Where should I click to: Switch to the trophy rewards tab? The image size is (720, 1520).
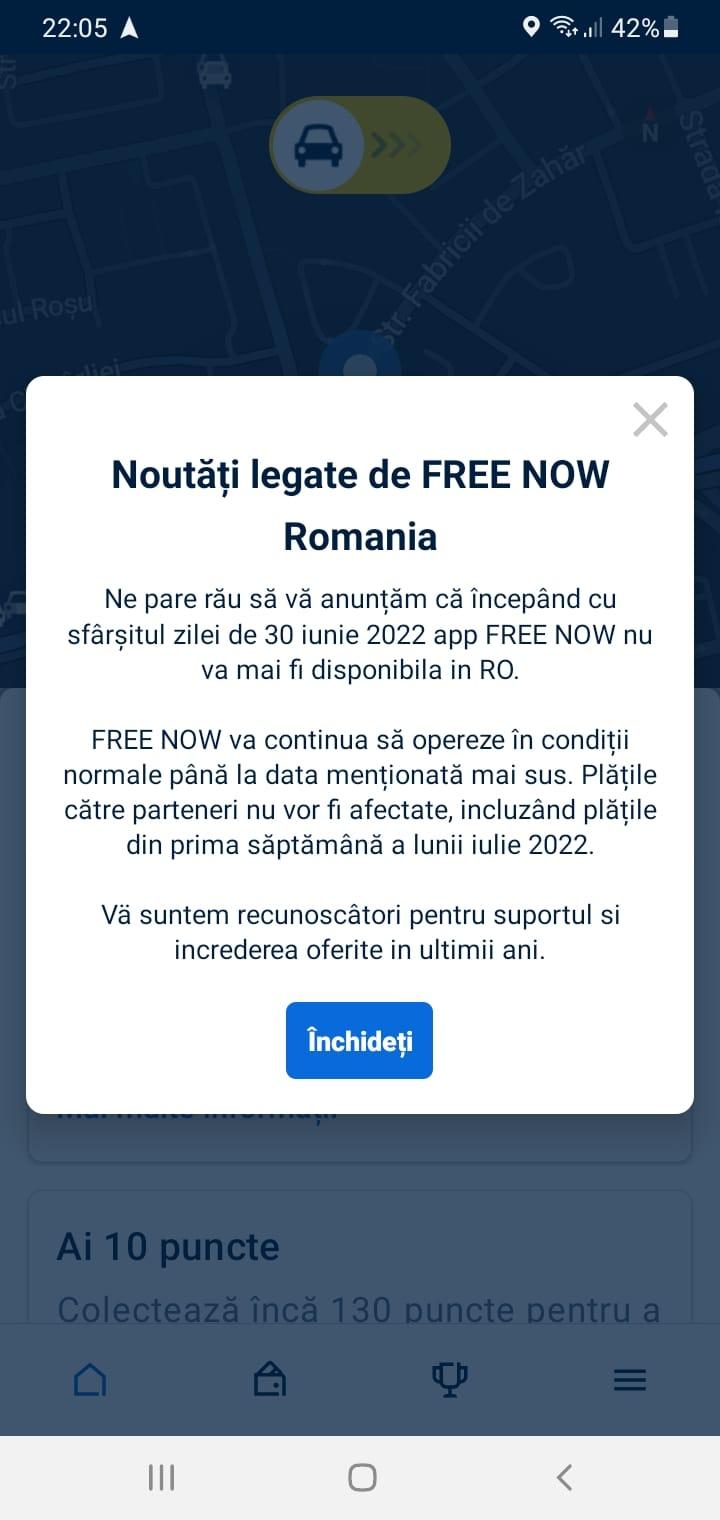(x=449, y=1380)
